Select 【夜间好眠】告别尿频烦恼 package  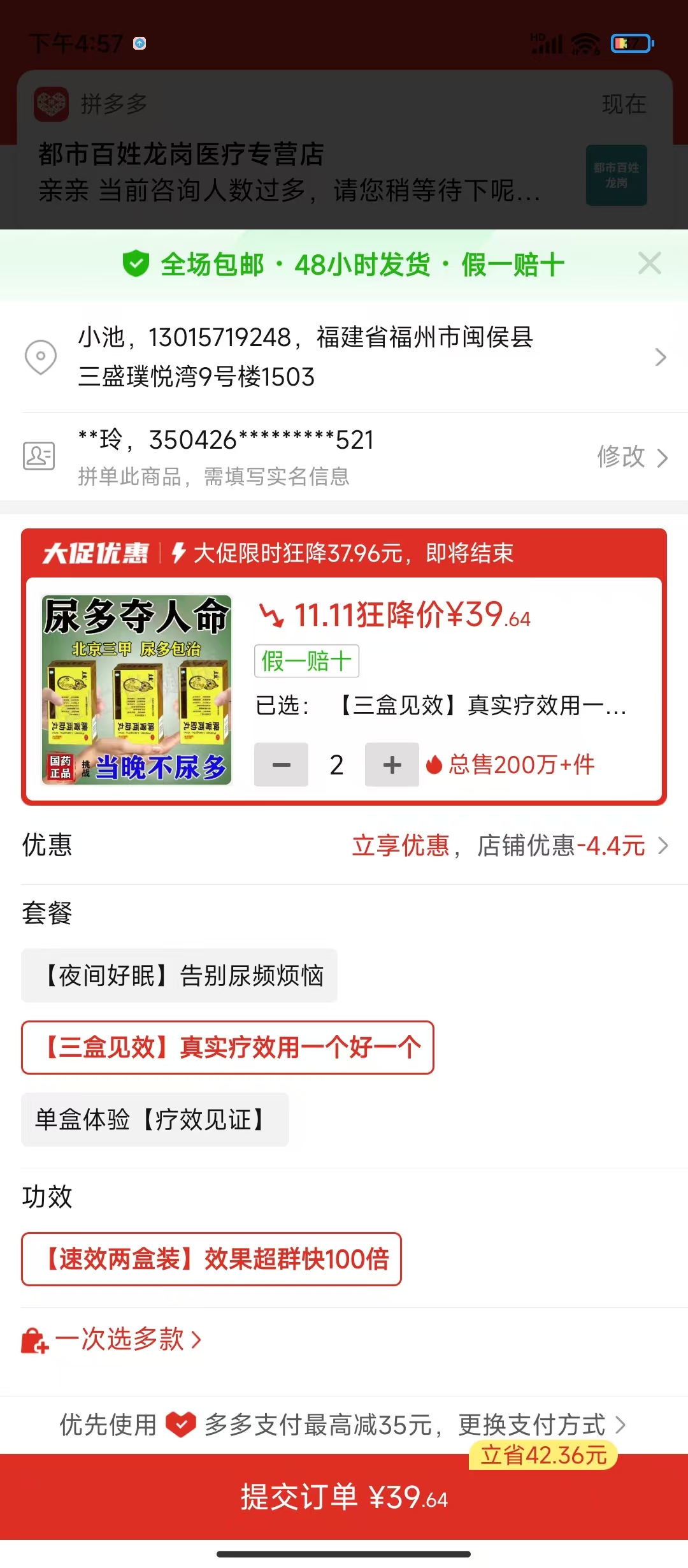point(180,976)
